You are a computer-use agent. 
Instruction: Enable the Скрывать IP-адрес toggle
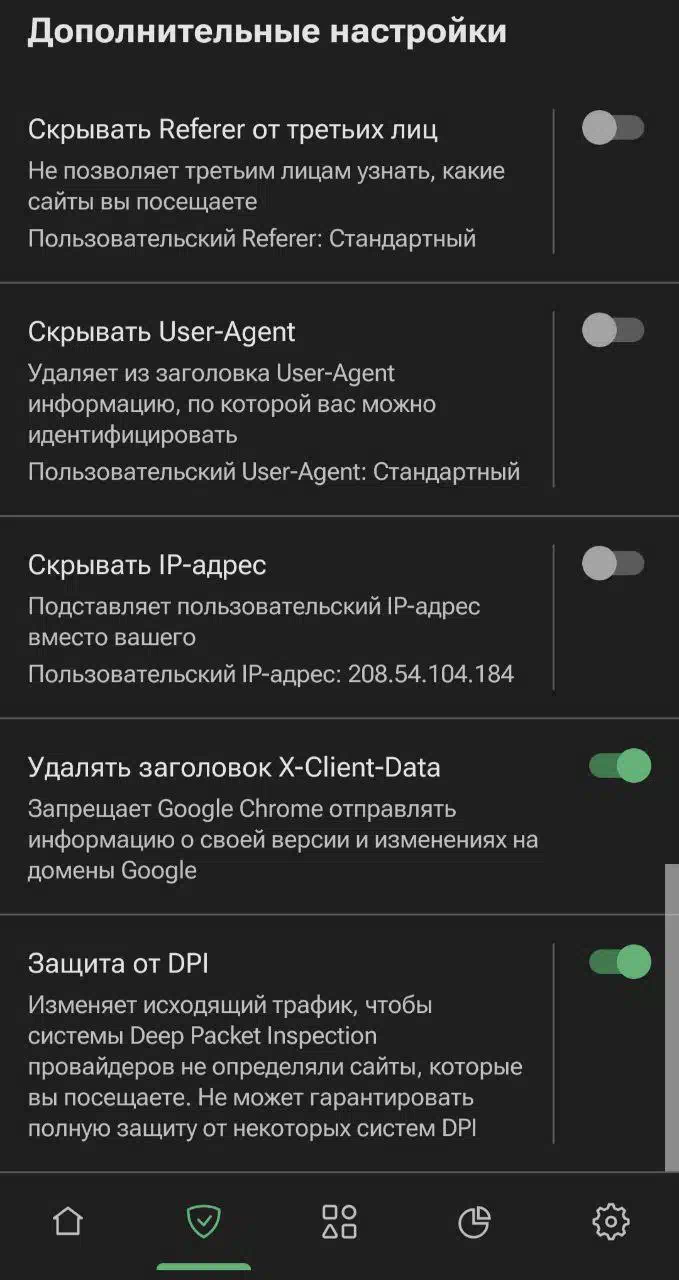tap(613, 563)
